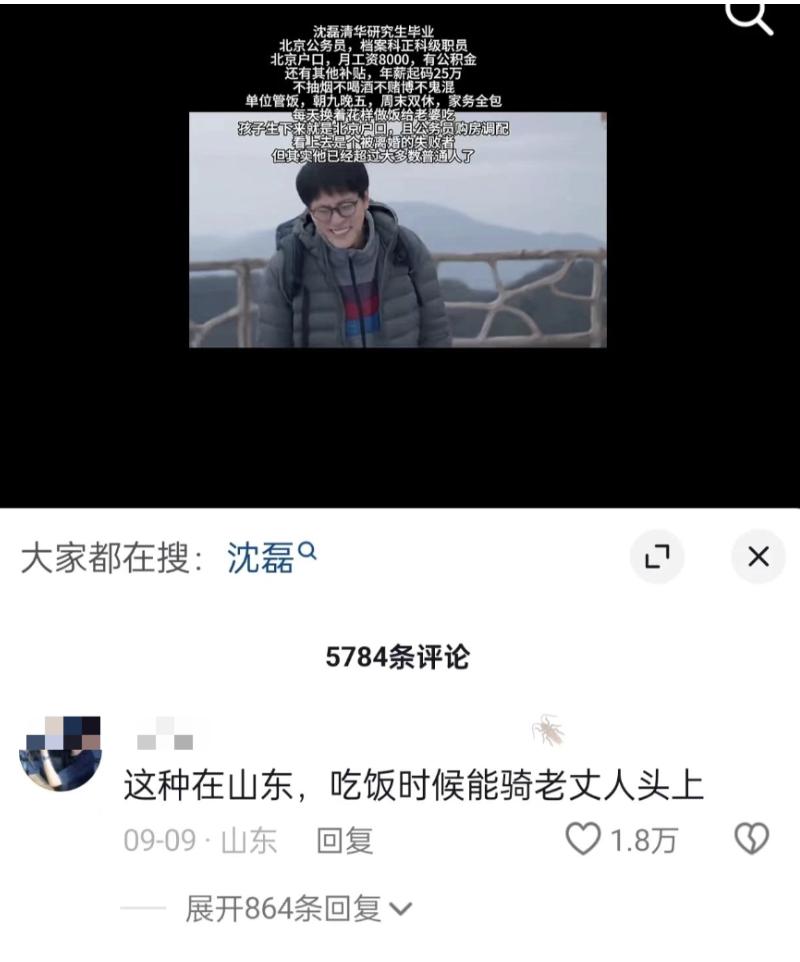800x962 pixels.
Task: Open the search magnifier icon
Action: tap(752, 17)
